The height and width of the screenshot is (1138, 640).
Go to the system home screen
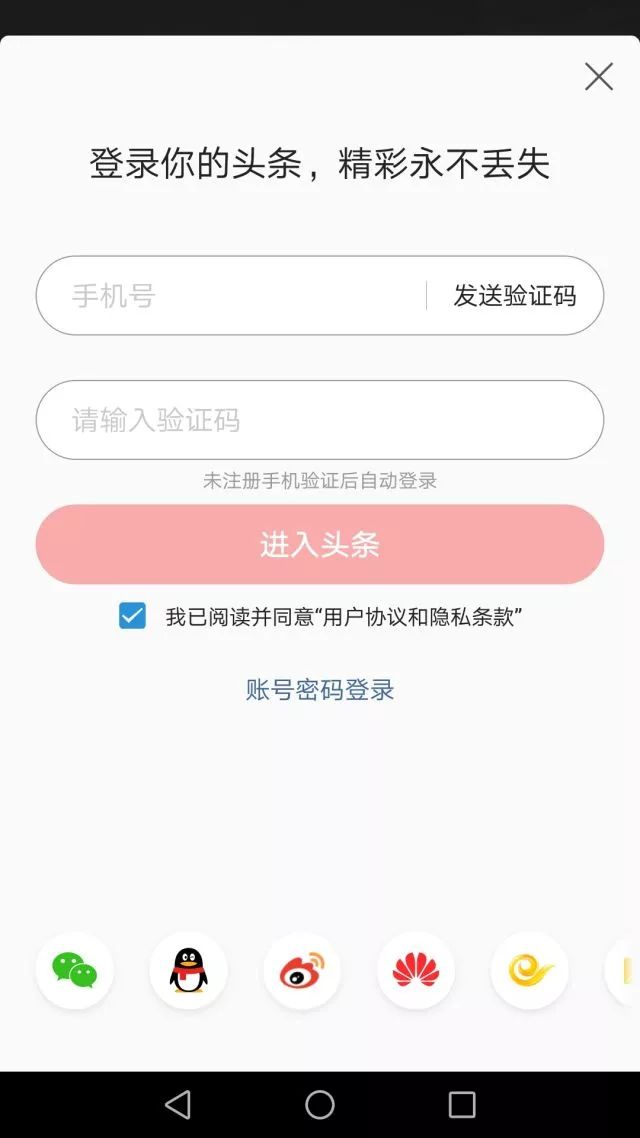click(320, 1104)
